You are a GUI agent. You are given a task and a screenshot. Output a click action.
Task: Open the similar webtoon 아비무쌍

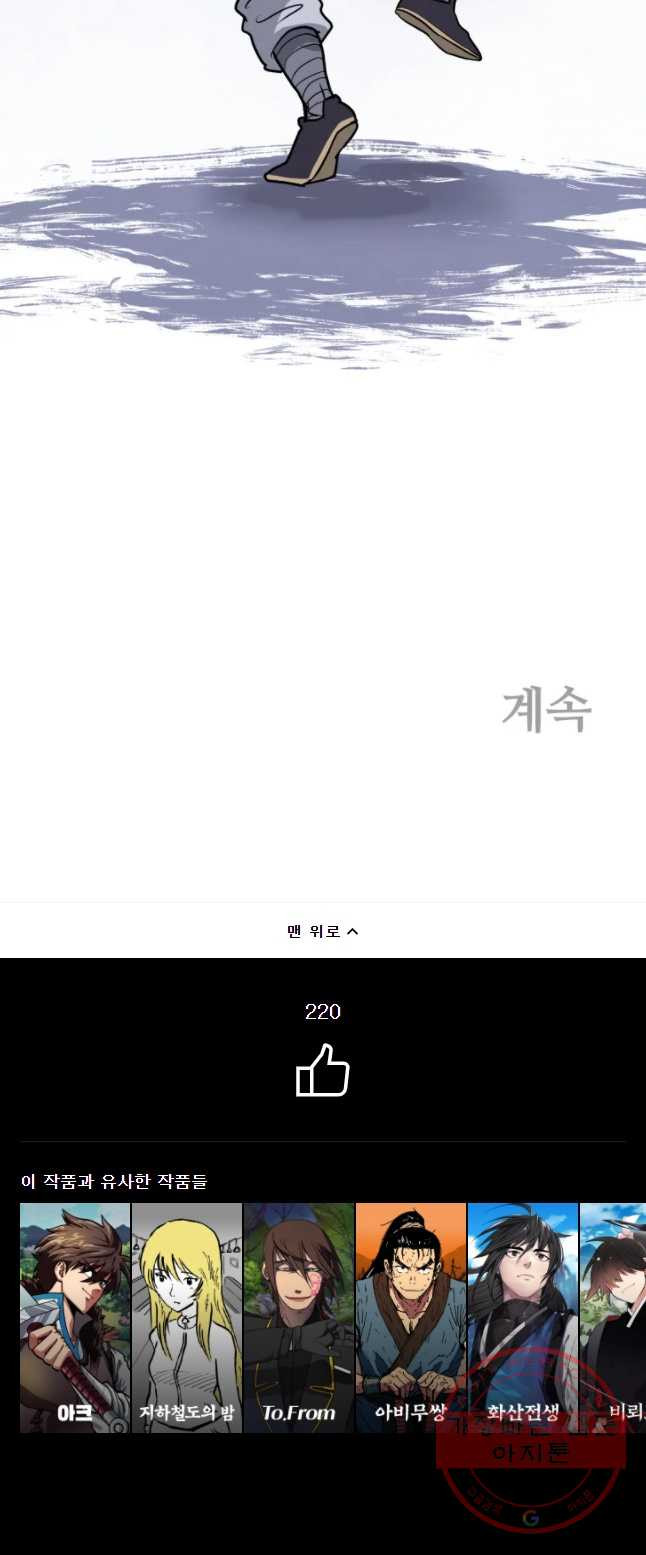click(411, 1317)
